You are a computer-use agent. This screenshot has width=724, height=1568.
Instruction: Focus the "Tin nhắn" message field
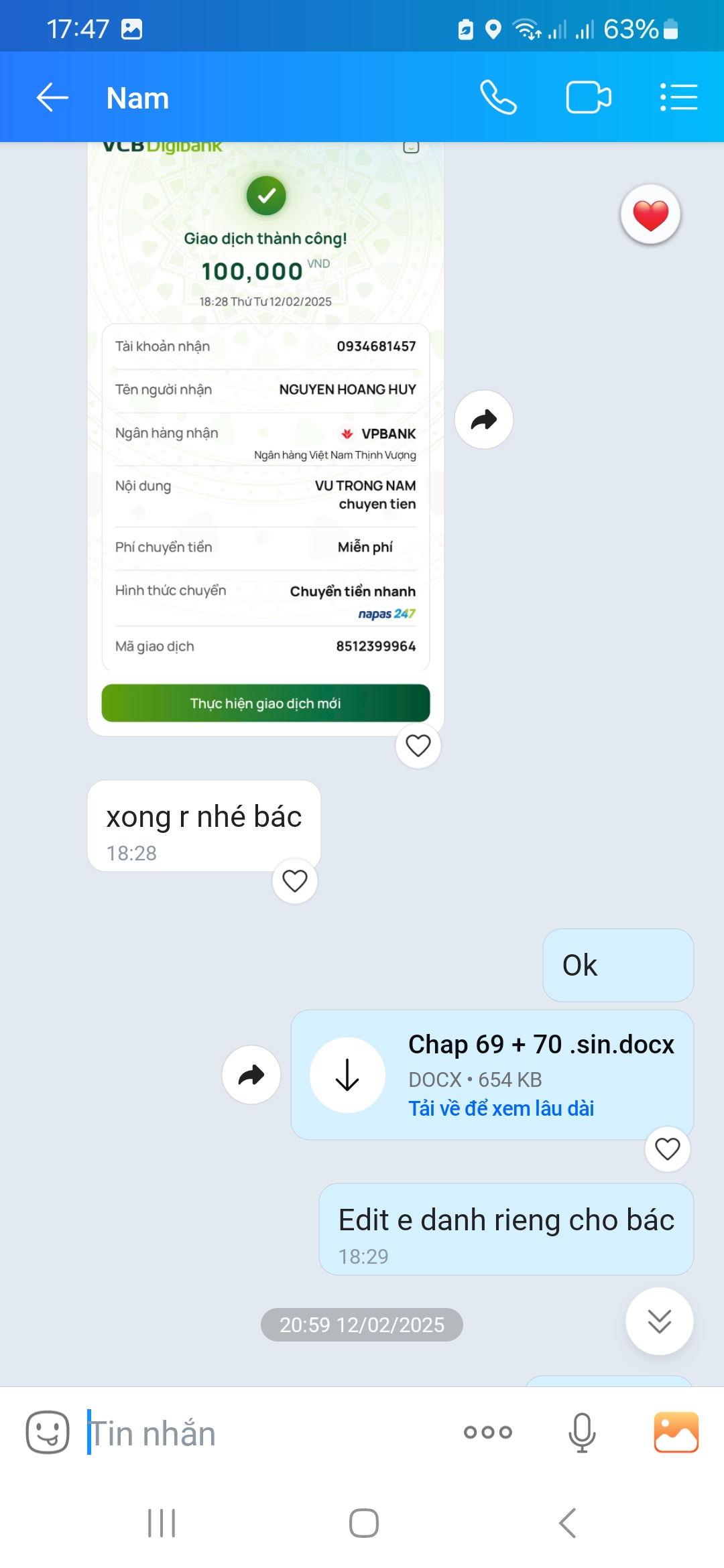pyautogui.click(x=268, y=1434)
